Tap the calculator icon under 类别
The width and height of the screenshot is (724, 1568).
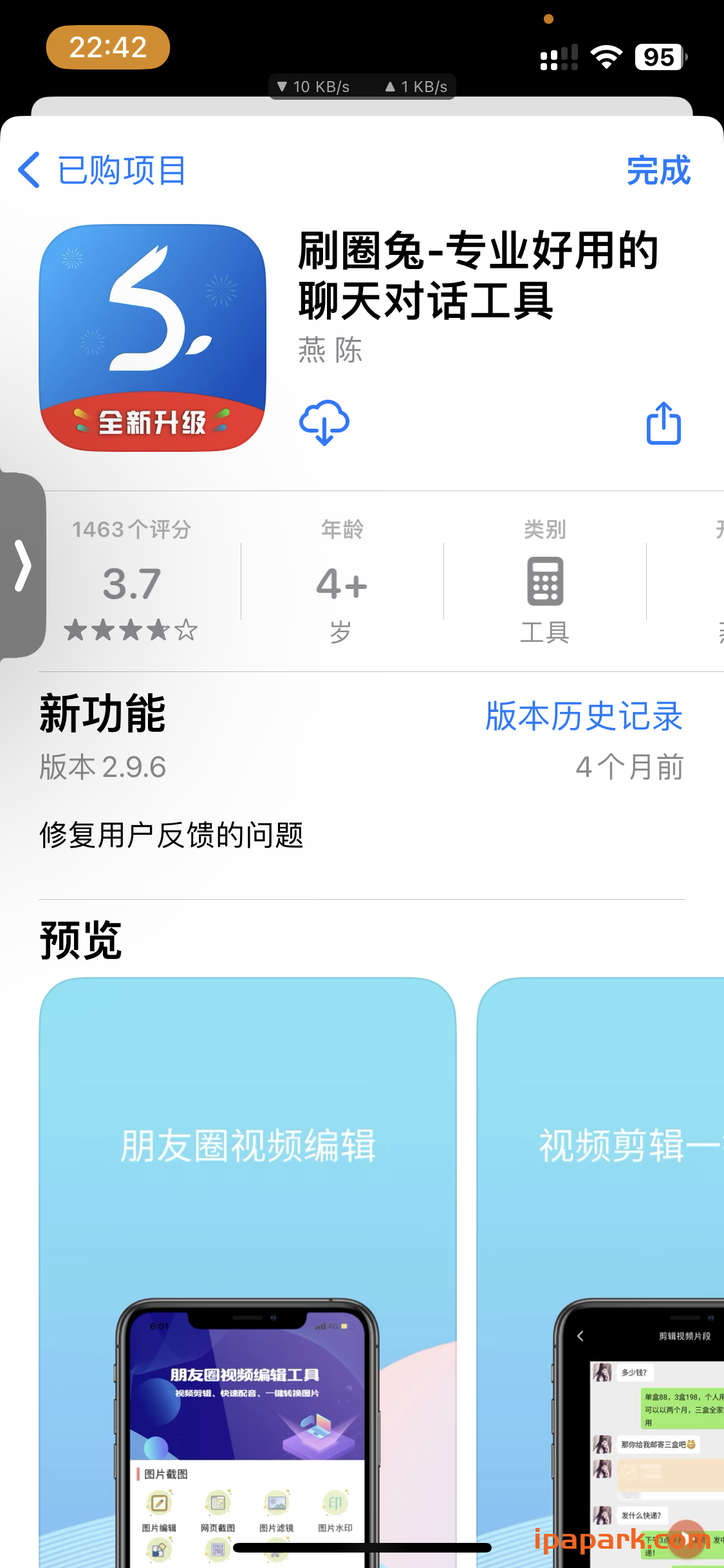click(x=543, y=586)
